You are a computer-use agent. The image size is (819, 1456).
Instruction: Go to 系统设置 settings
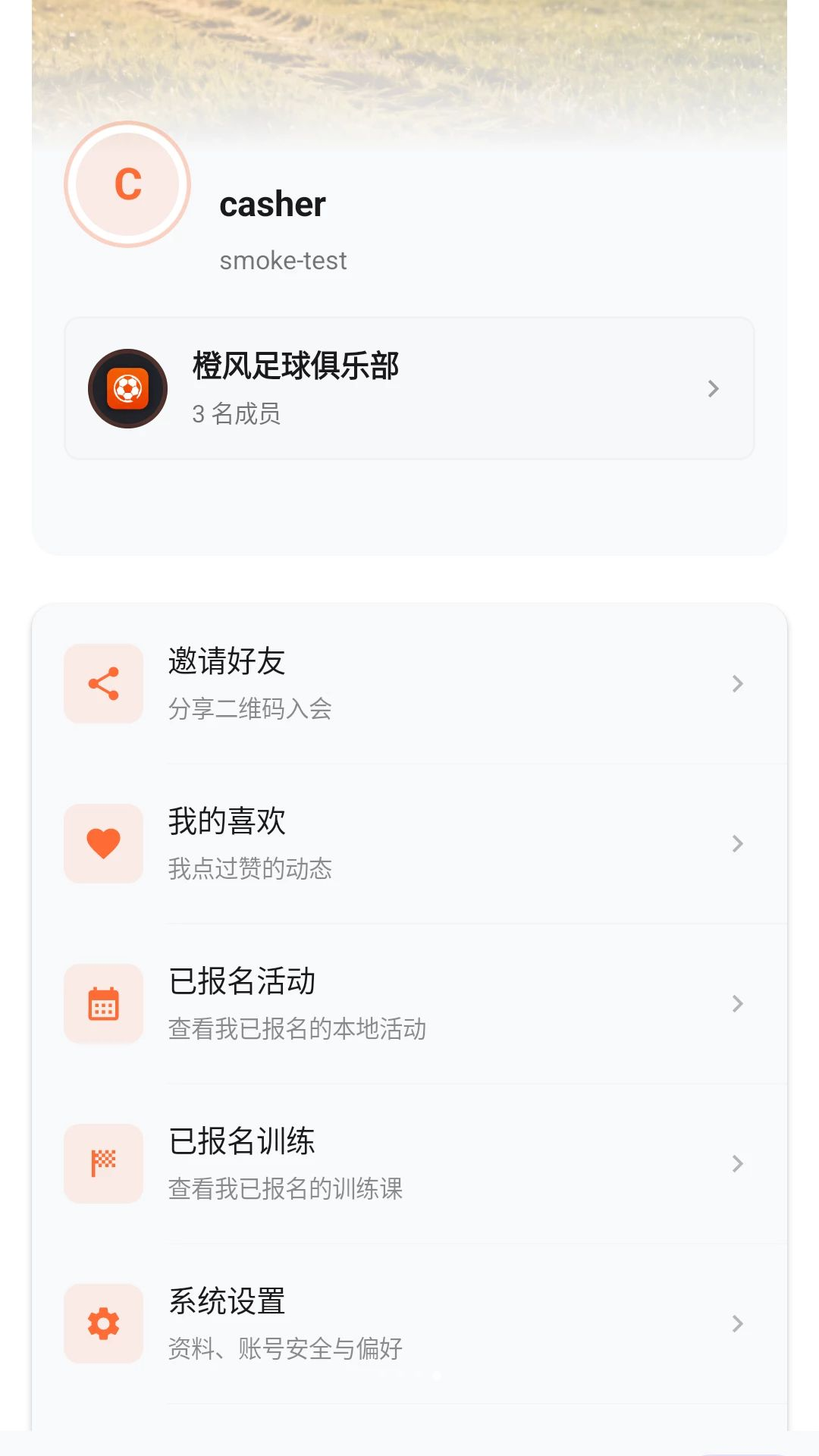[409, 1324]
